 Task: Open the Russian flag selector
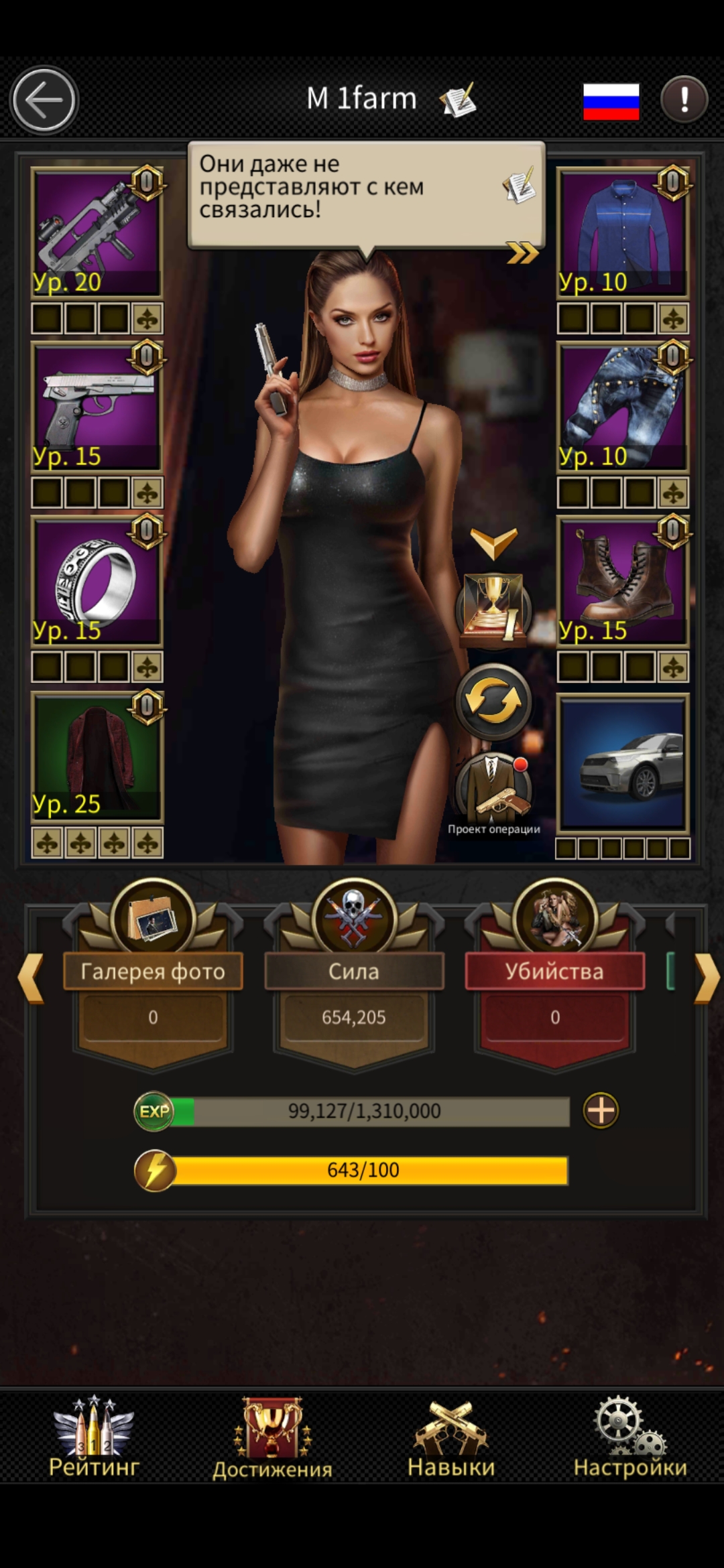point(611,101)
